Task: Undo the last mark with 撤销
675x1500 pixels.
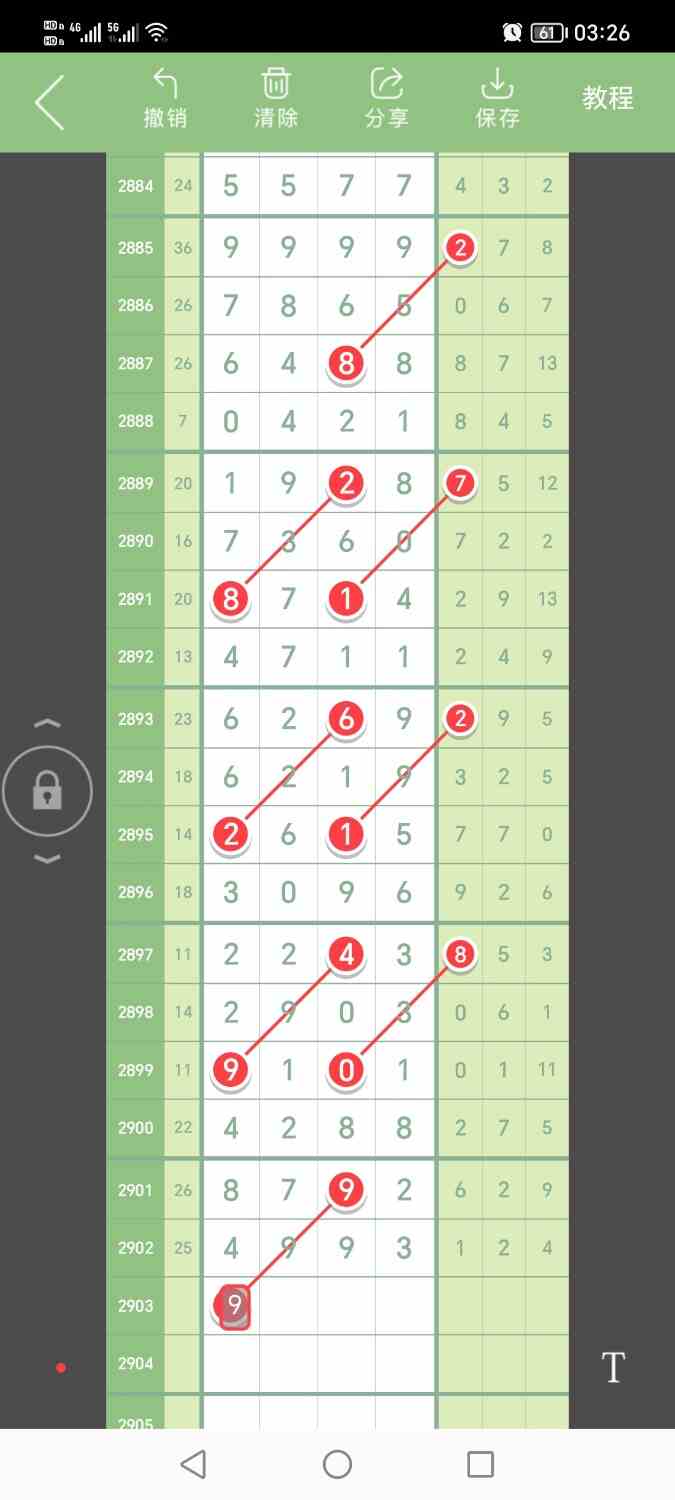Action: (x=165, y=99)
